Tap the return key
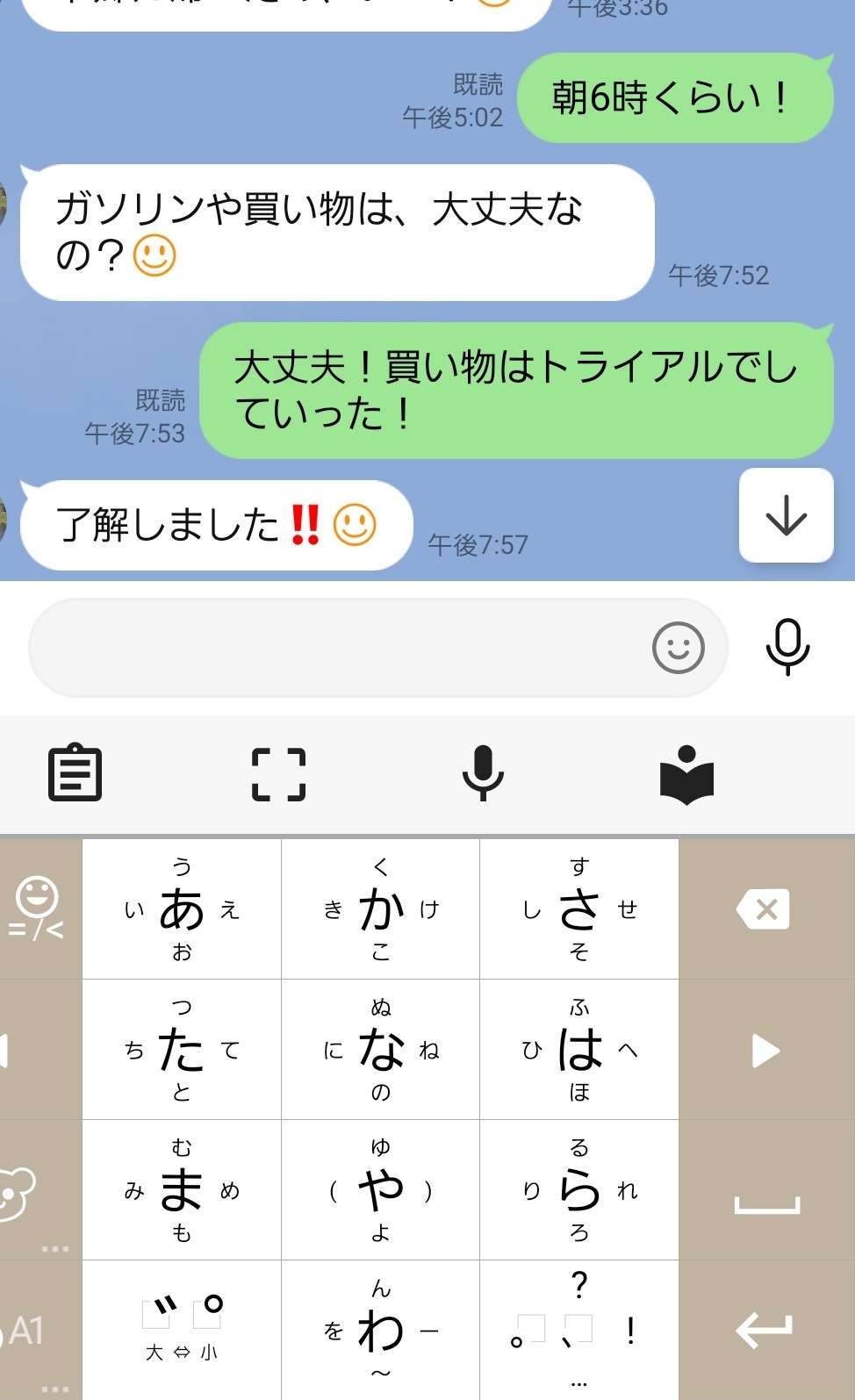The height and width of the screenshot is (1400, 855). (765, 1331)
